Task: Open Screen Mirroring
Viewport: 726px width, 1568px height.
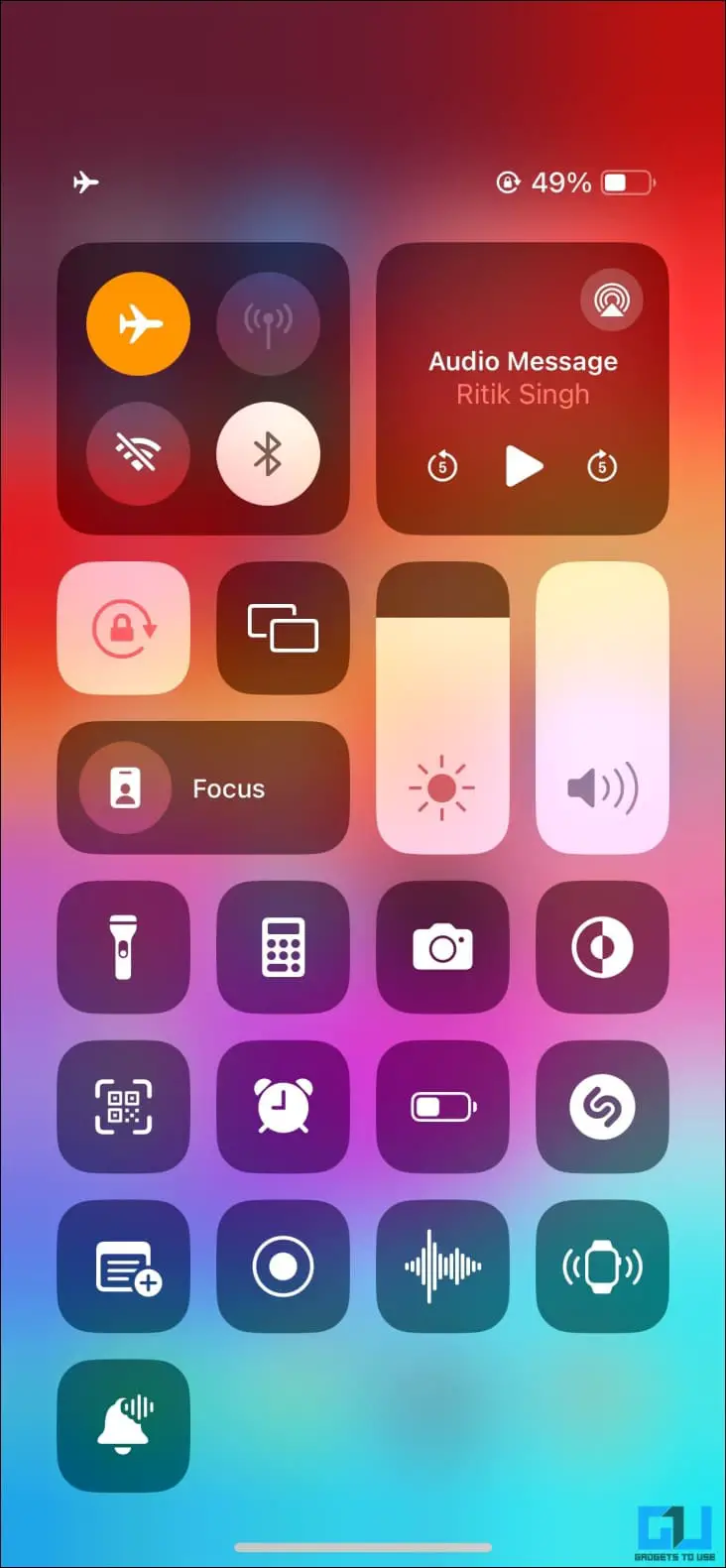Action: tap(283, 628)
